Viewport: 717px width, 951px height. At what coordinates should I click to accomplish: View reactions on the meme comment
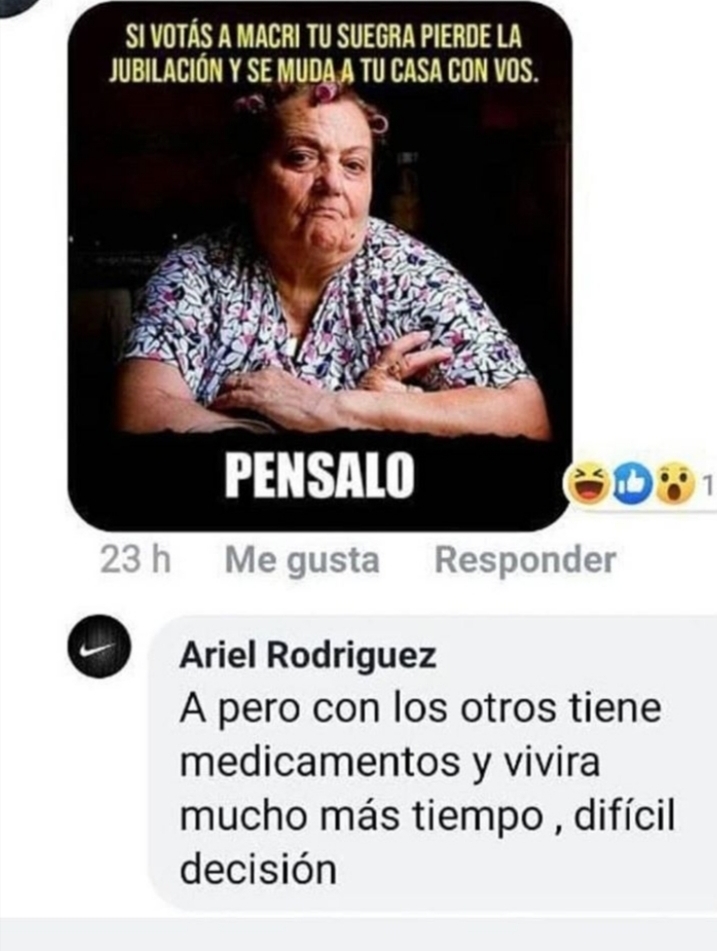point(632,486)
